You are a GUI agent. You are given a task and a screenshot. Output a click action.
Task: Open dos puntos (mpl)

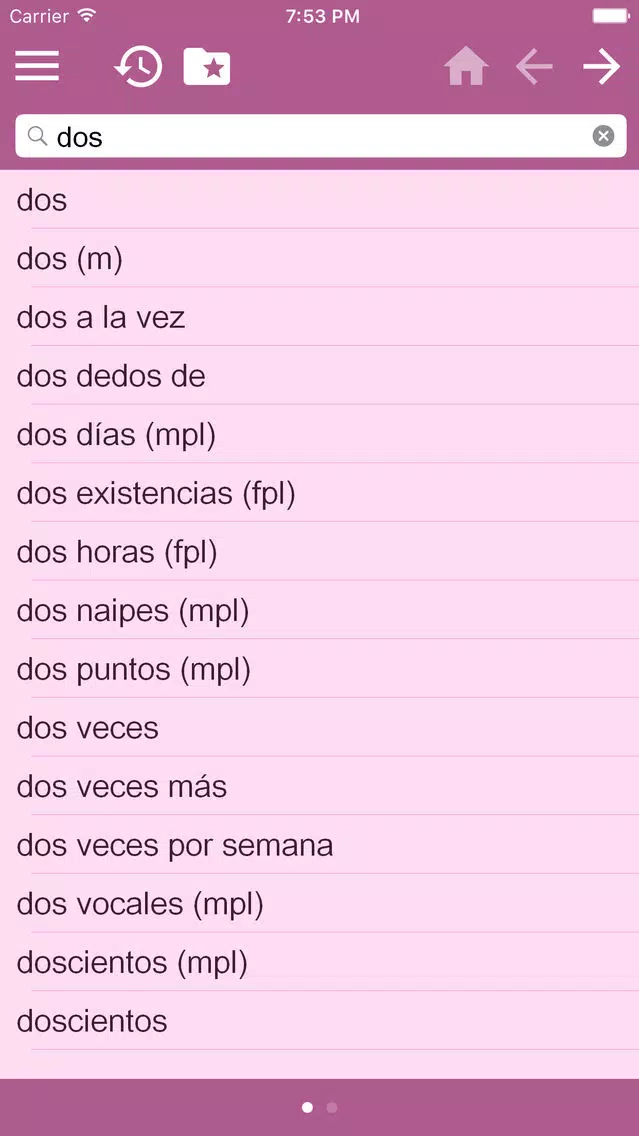click(320, 669)
